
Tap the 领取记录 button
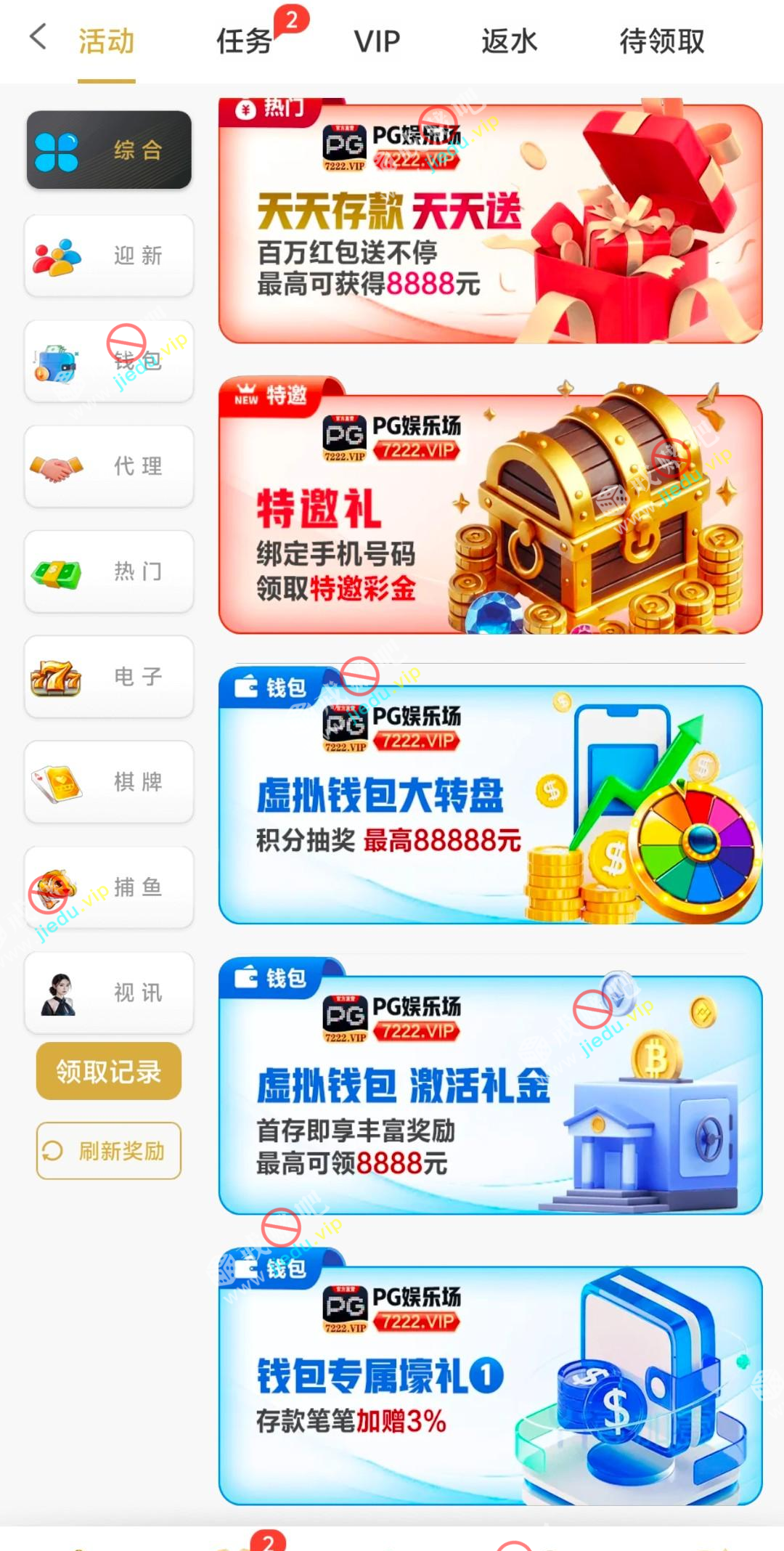click(109, 1071)
